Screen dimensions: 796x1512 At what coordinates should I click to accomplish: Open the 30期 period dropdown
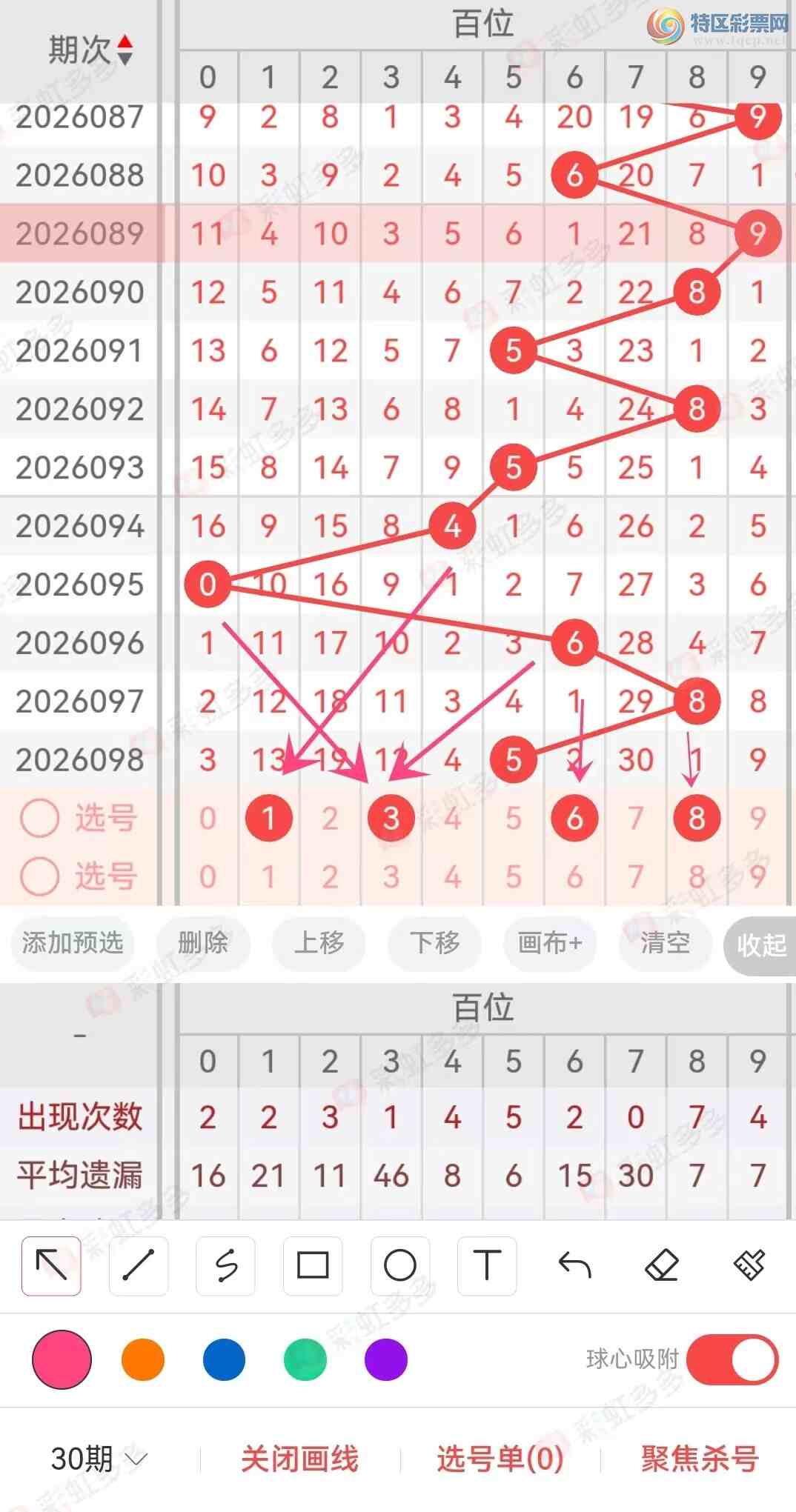99,1459
